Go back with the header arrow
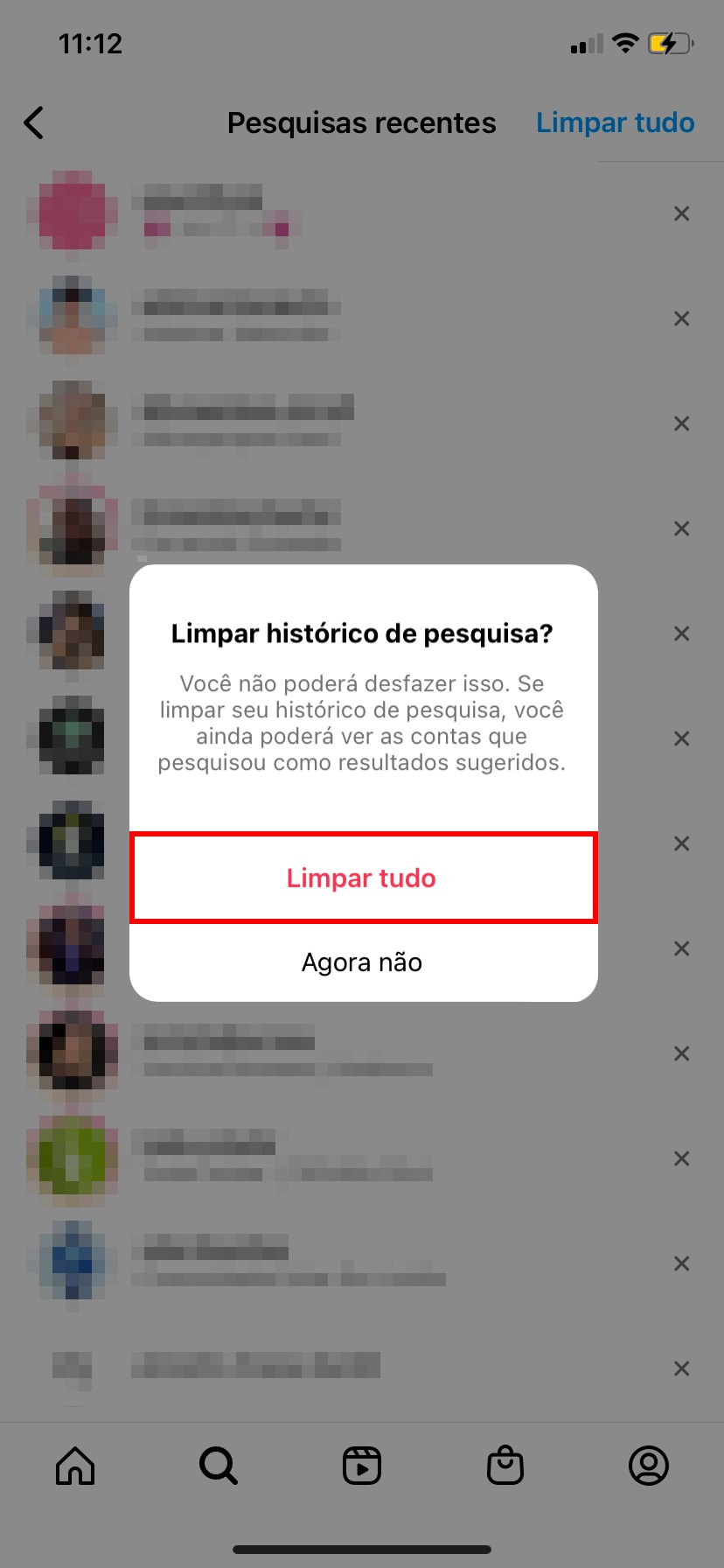The width and height of the screenshot is (724, 1568). click(x=34, y=123)
